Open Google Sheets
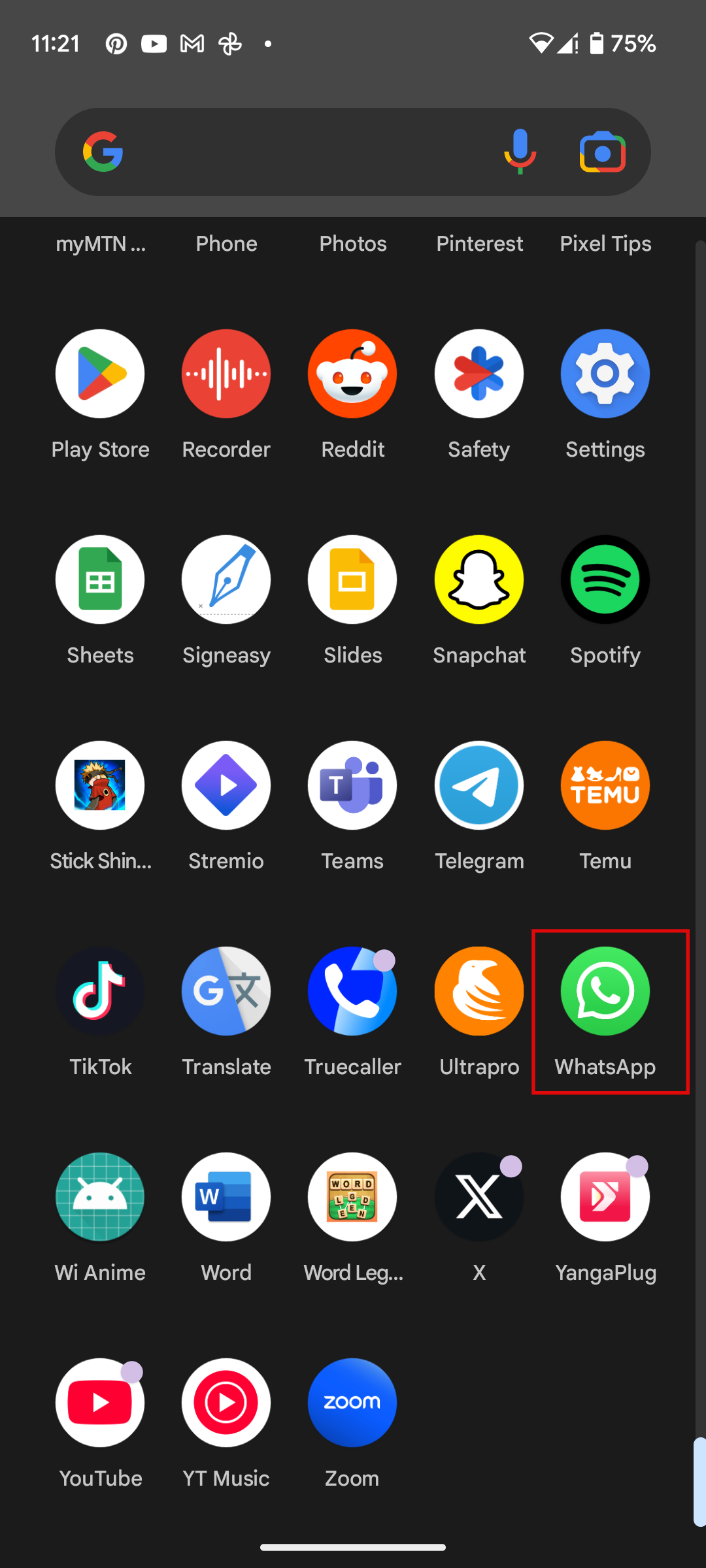 click(100, 580)
